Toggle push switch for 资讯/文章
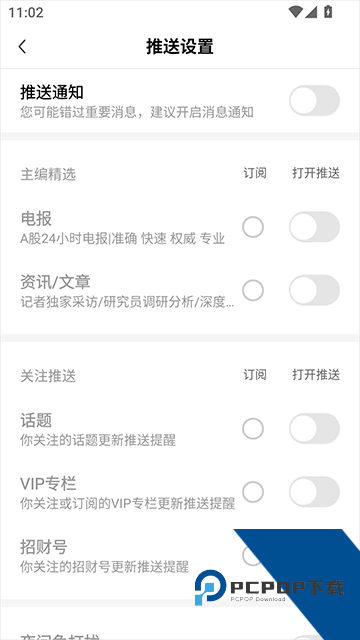Viewport: 360px width, 640px height. (x=314, y=290)
